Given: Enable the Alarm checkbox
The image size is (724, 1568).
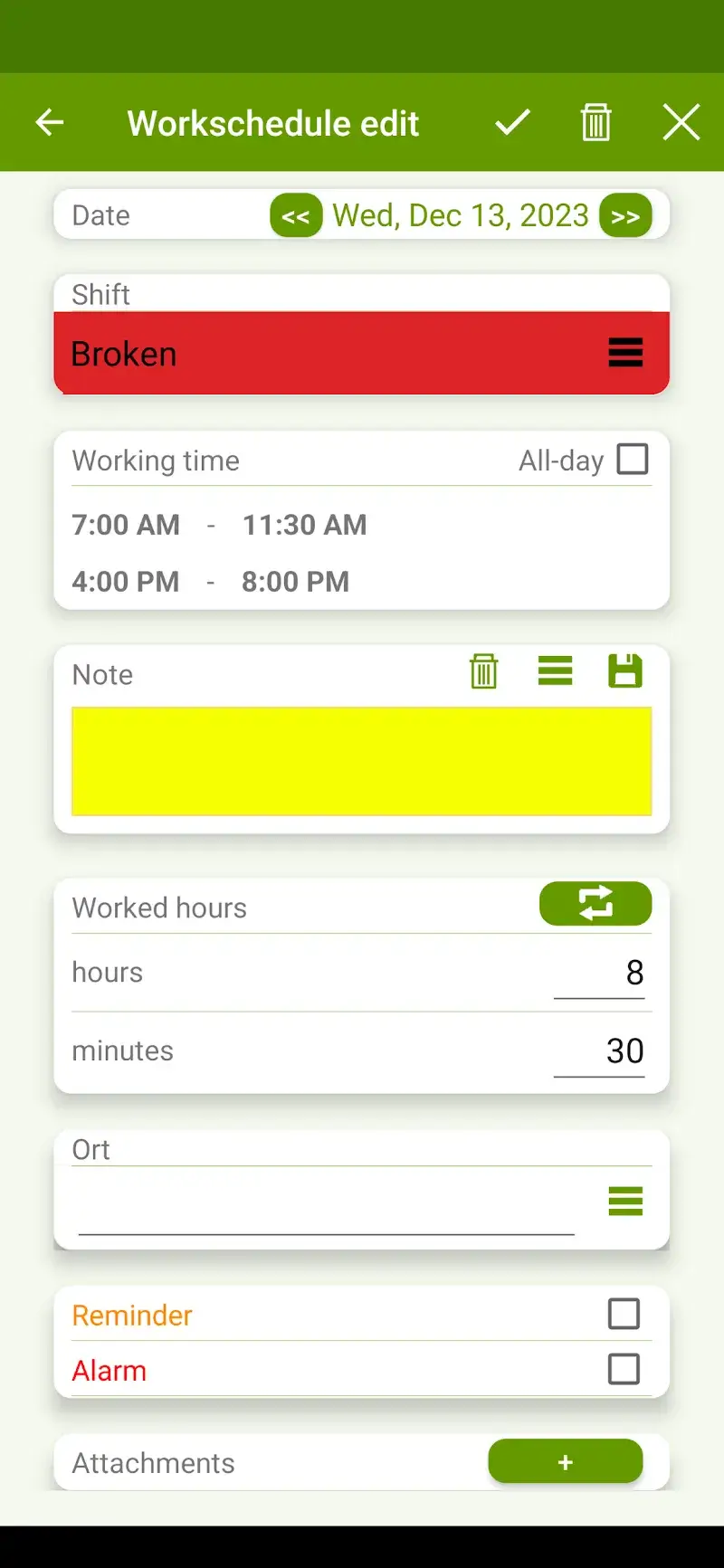Looking at the screenshot, I should (x=624, y=1369).
